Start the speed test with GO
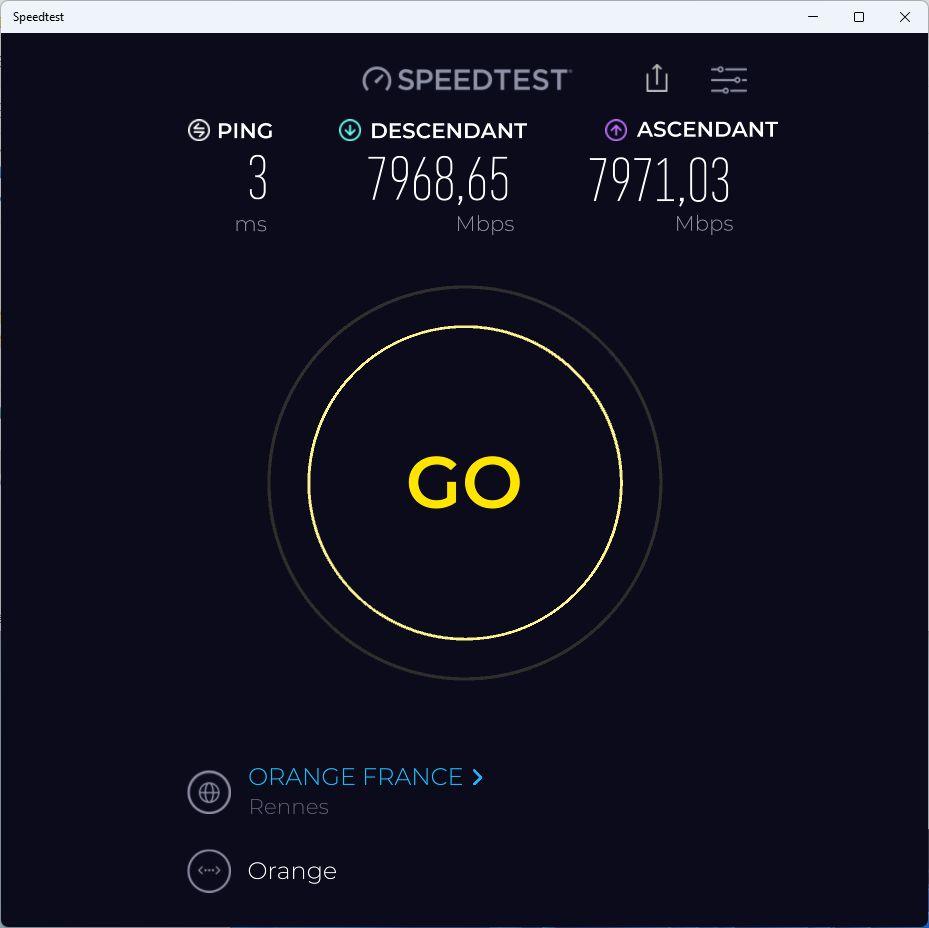This screenshot has width=929, height=928. 465,483
